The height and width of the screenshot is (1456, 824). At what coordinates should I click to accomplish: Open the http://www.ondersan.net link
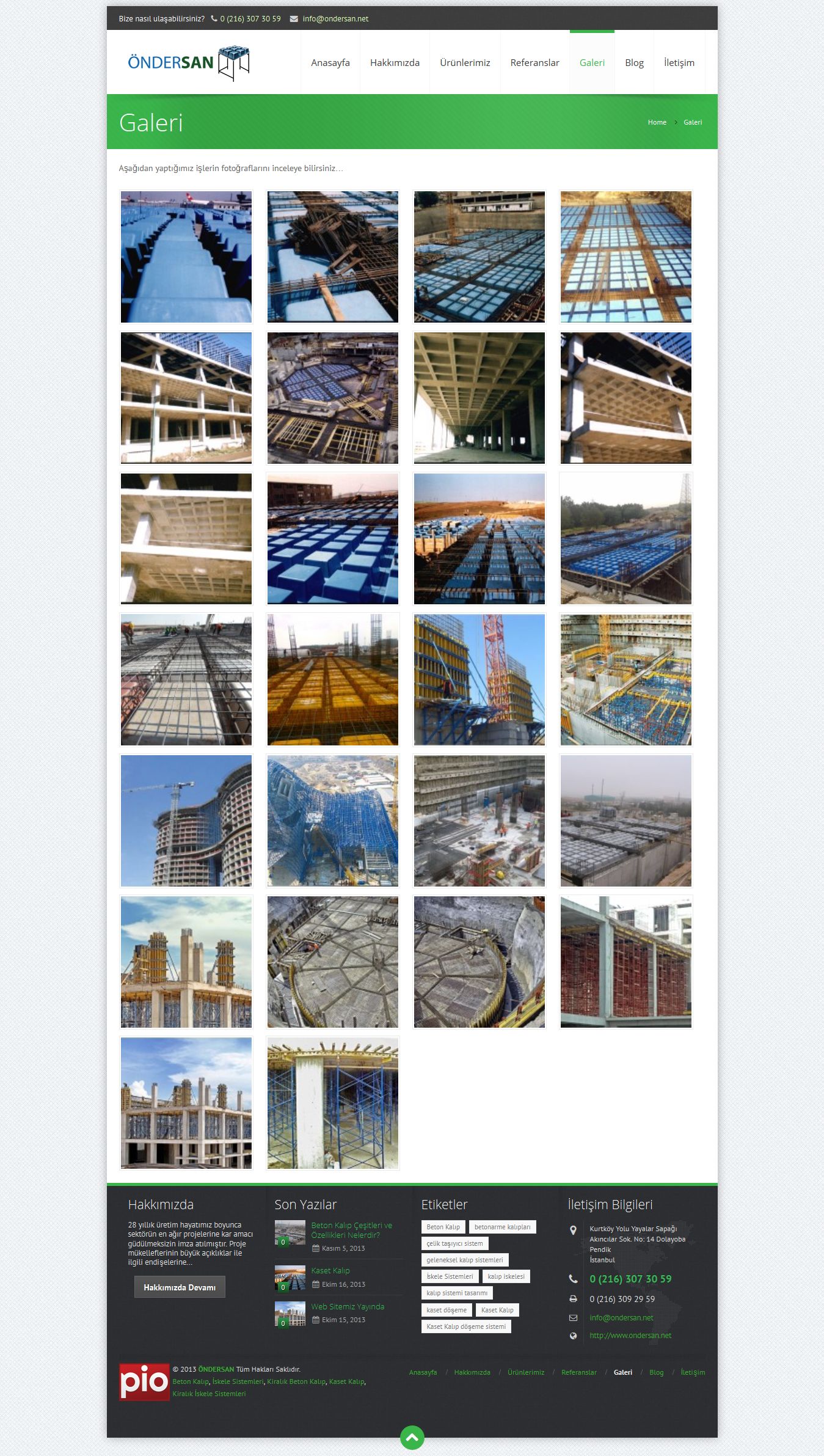(x=630, y=1335)
